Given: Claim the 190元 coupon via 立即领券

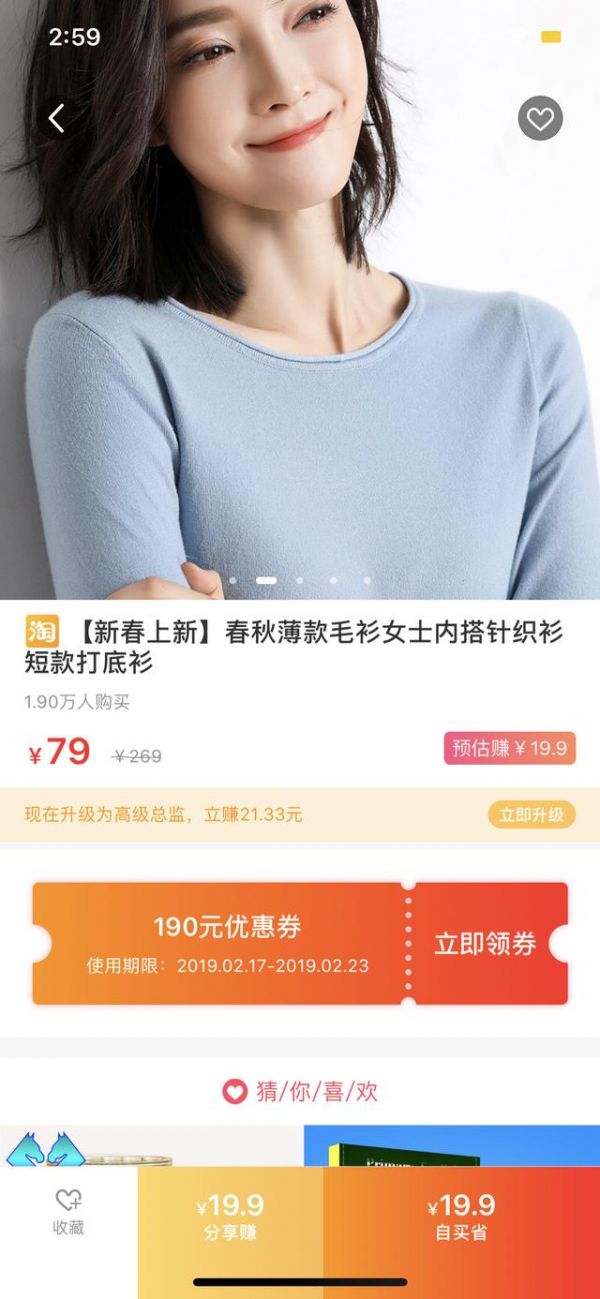Looking at the screenshot, I should click(x=486, y=943).
